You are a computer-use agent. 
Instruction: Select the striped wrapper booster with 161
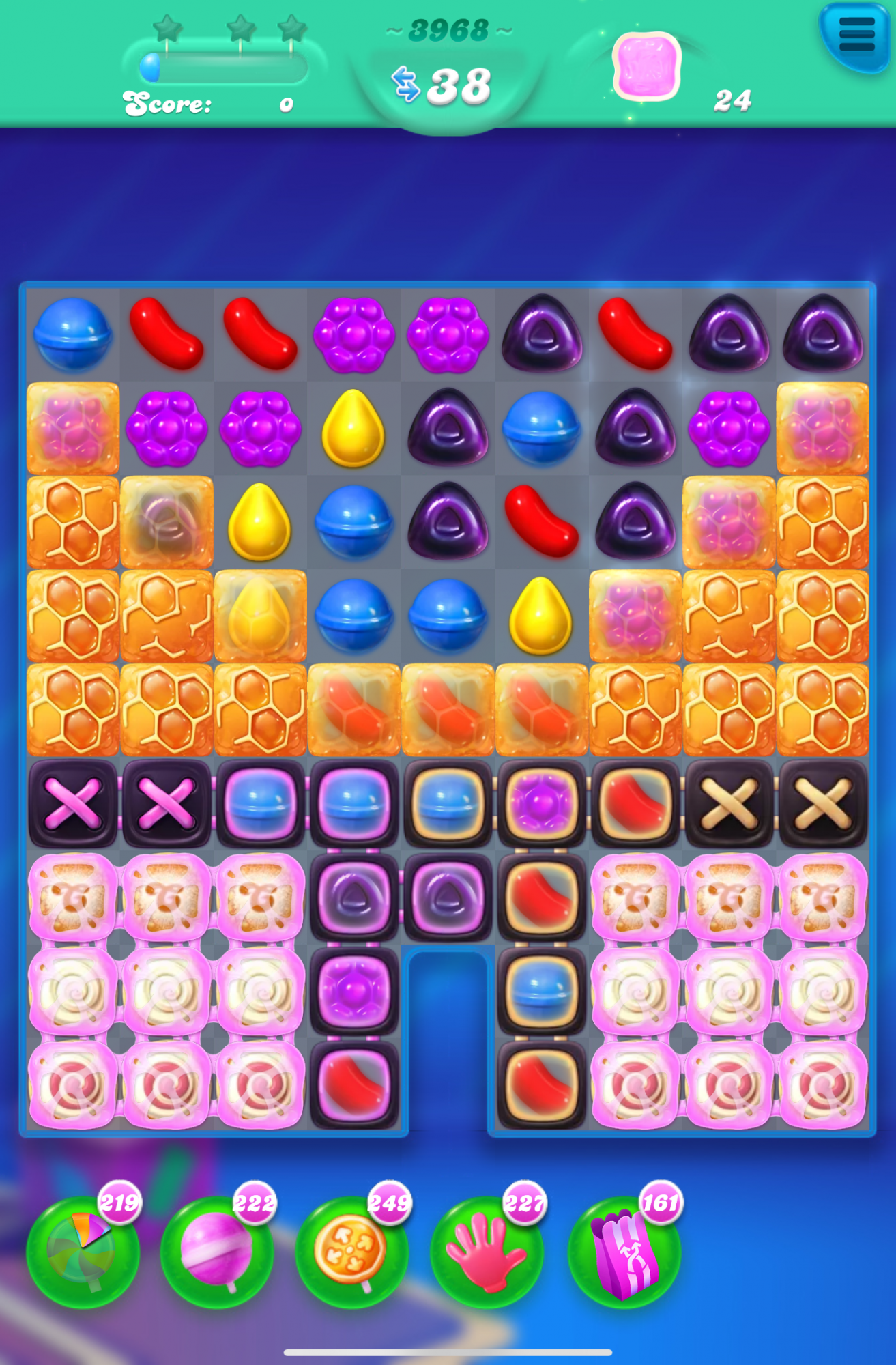coord(623,1252)
